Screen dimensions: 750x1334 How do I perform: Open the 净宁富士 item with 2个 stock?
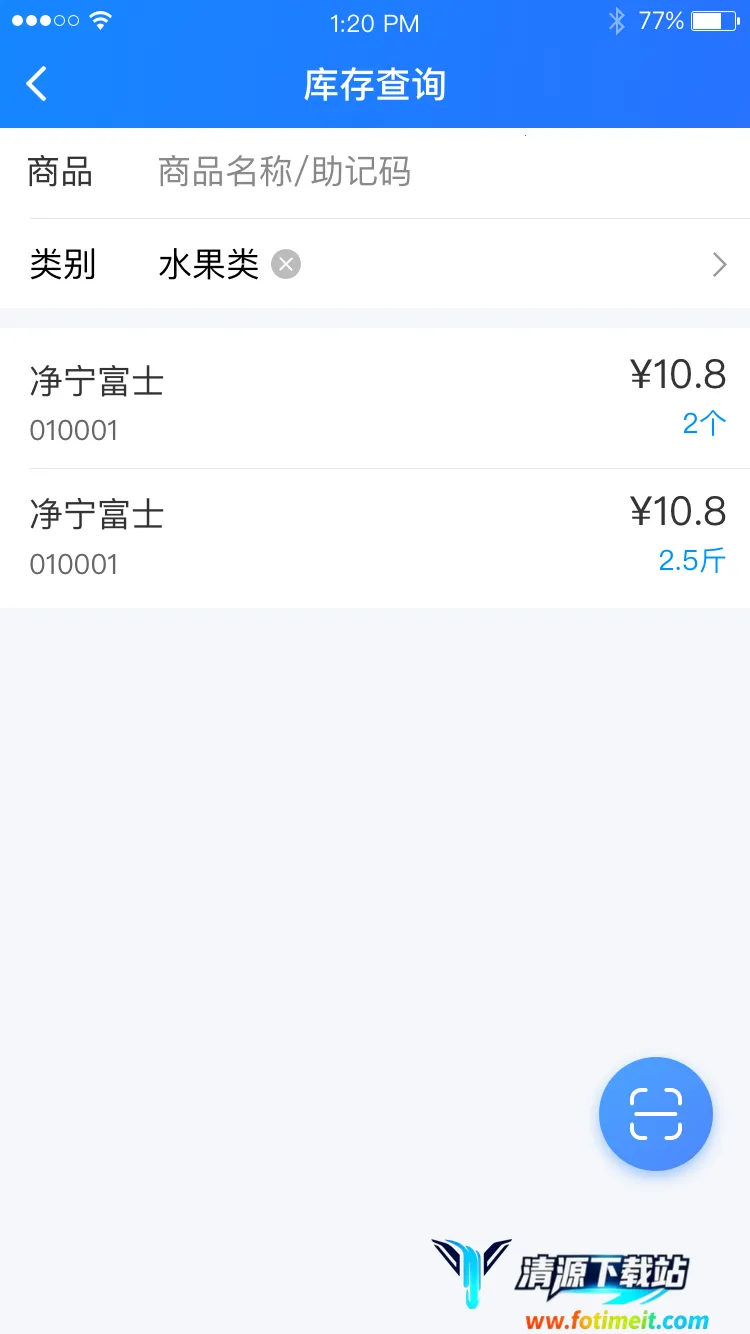[x=375, y=400]
